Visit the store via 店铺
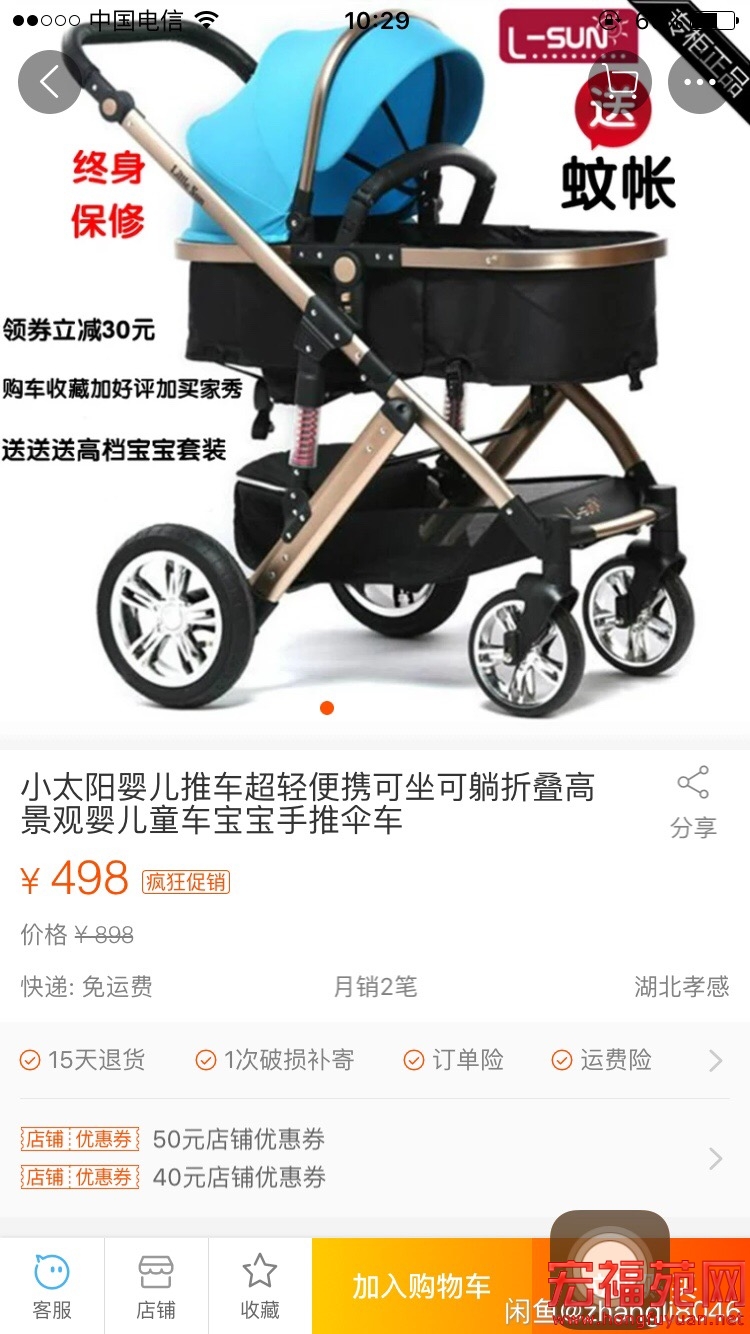750x1334 pixels. pyautogui.click(x=156, y=1287)
